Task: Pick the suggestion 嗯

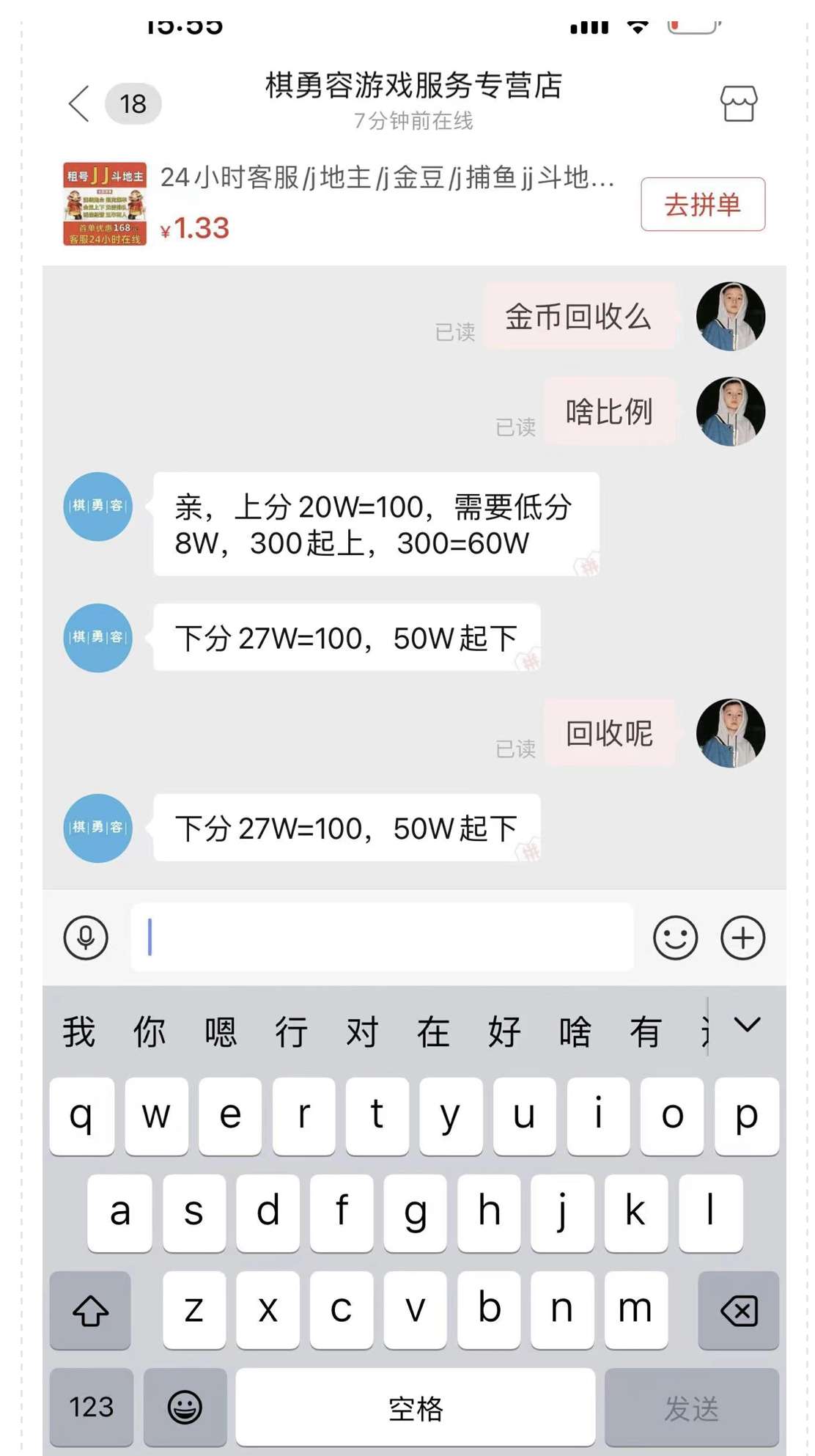Action: click(221, 1032)
